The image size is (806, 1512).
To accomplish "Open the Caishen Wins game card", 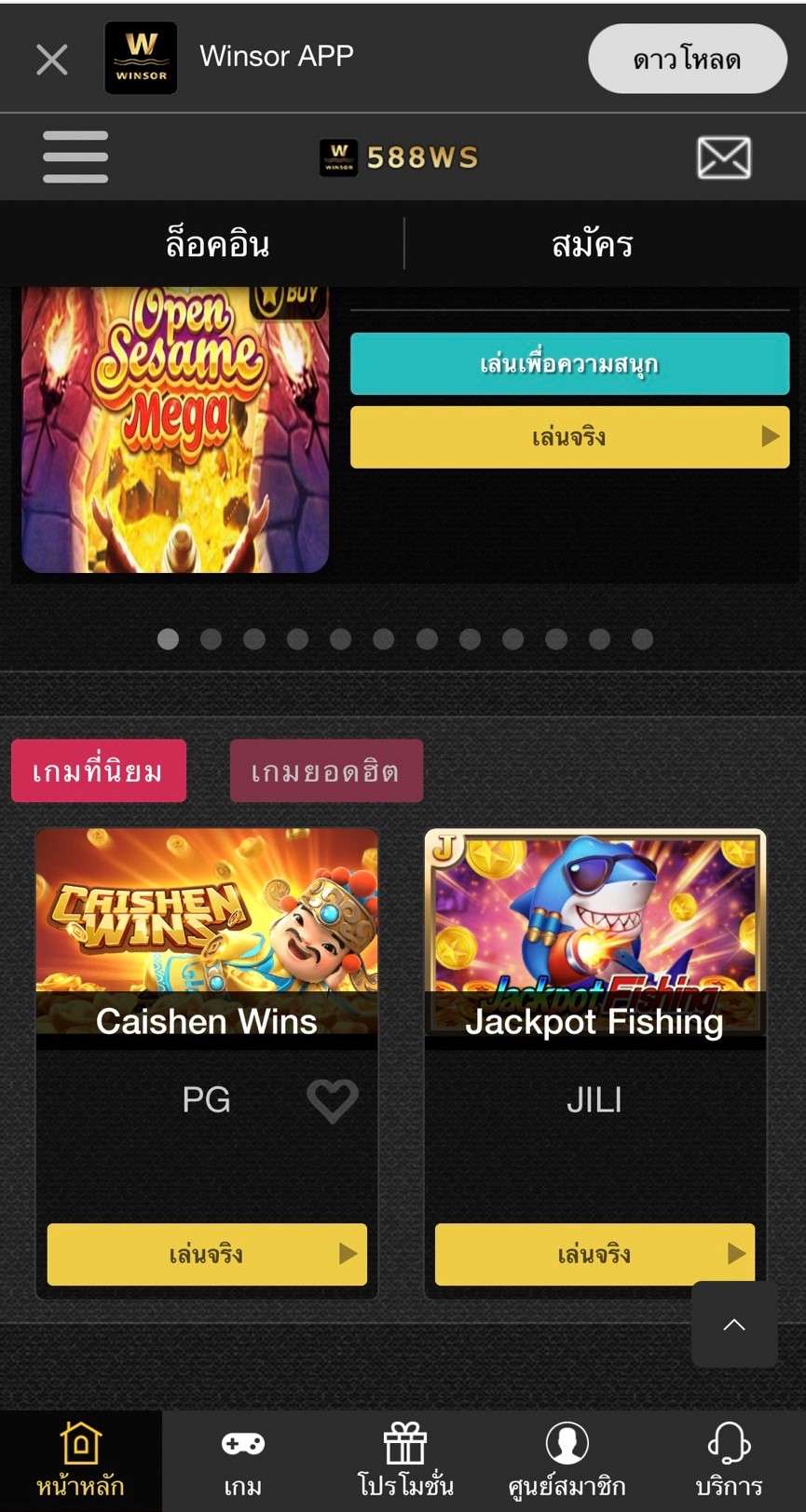I will [207, 933].
